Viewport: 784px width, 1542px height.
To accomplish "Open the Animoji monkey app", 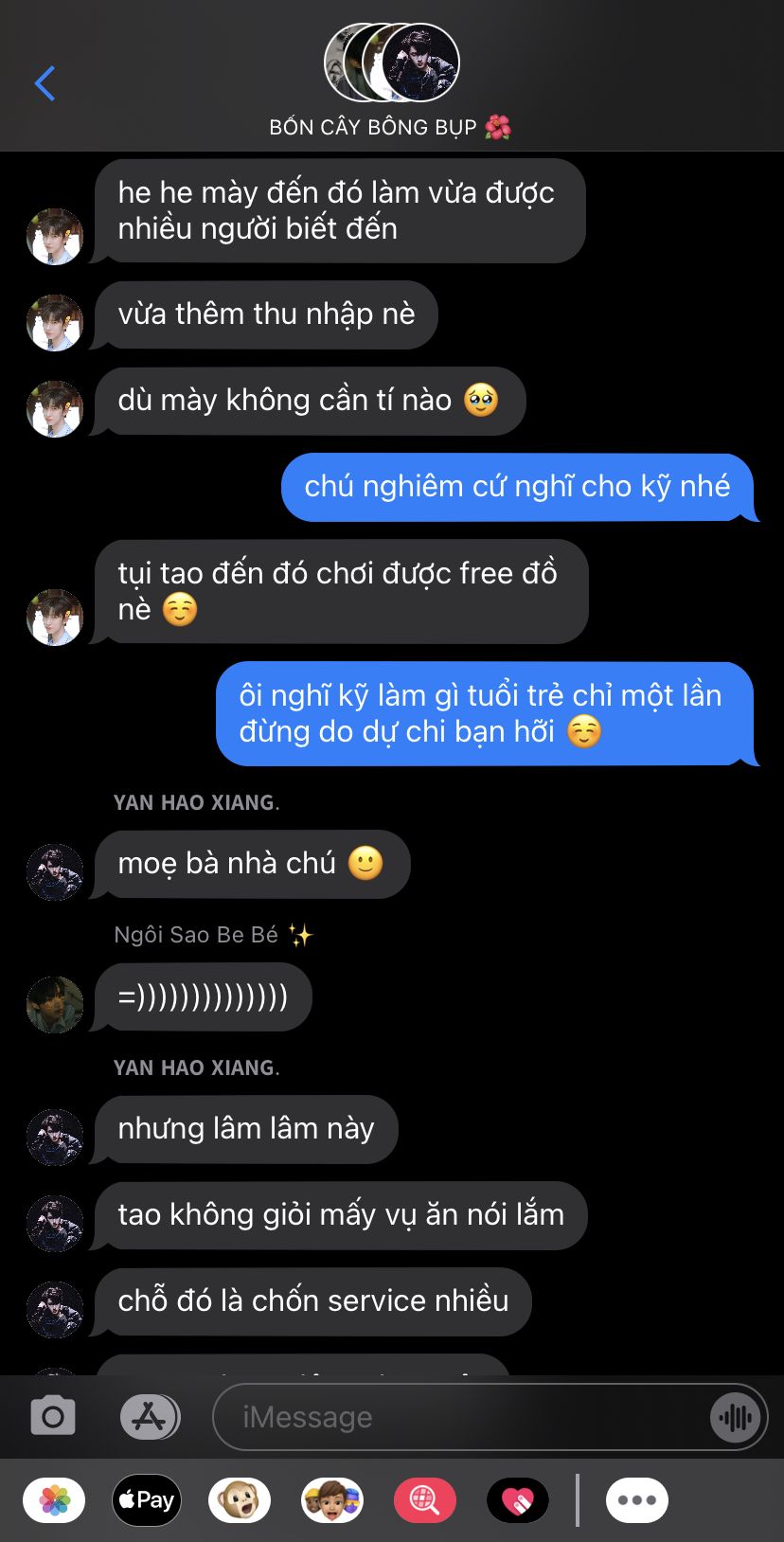I will coord(239,1500).
